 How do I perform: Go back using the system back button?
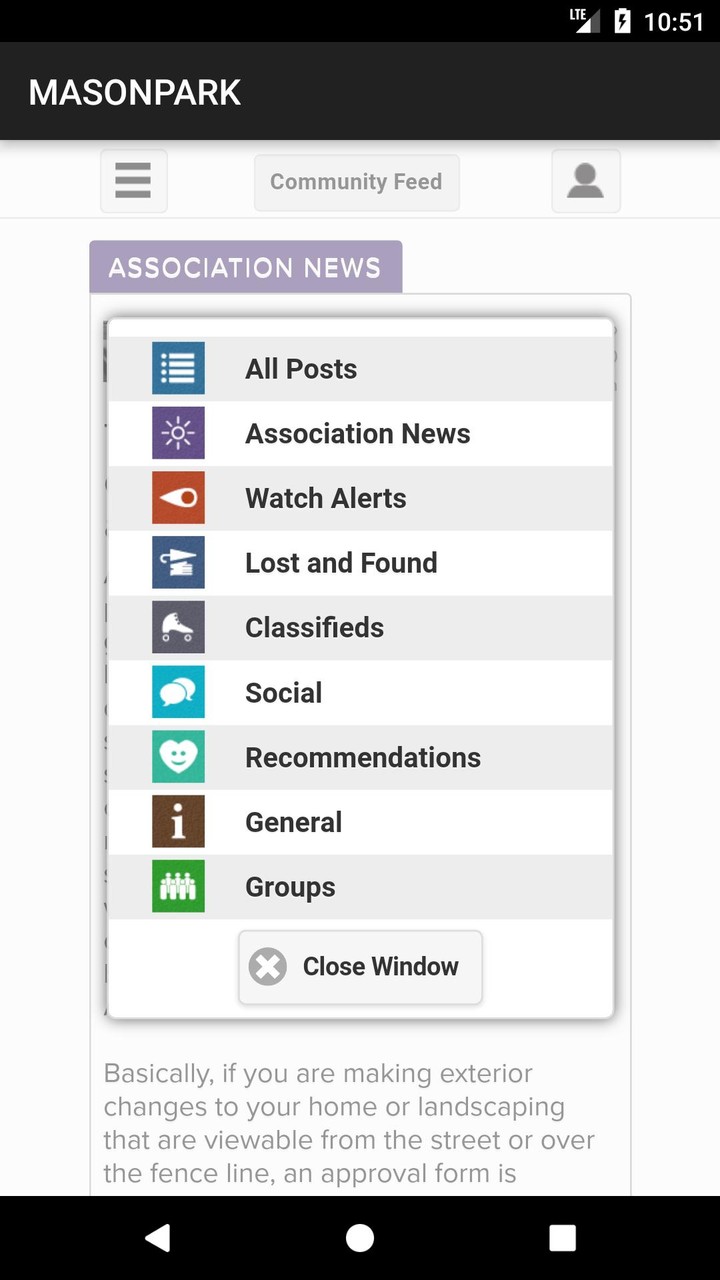[x=157, y=1238]
